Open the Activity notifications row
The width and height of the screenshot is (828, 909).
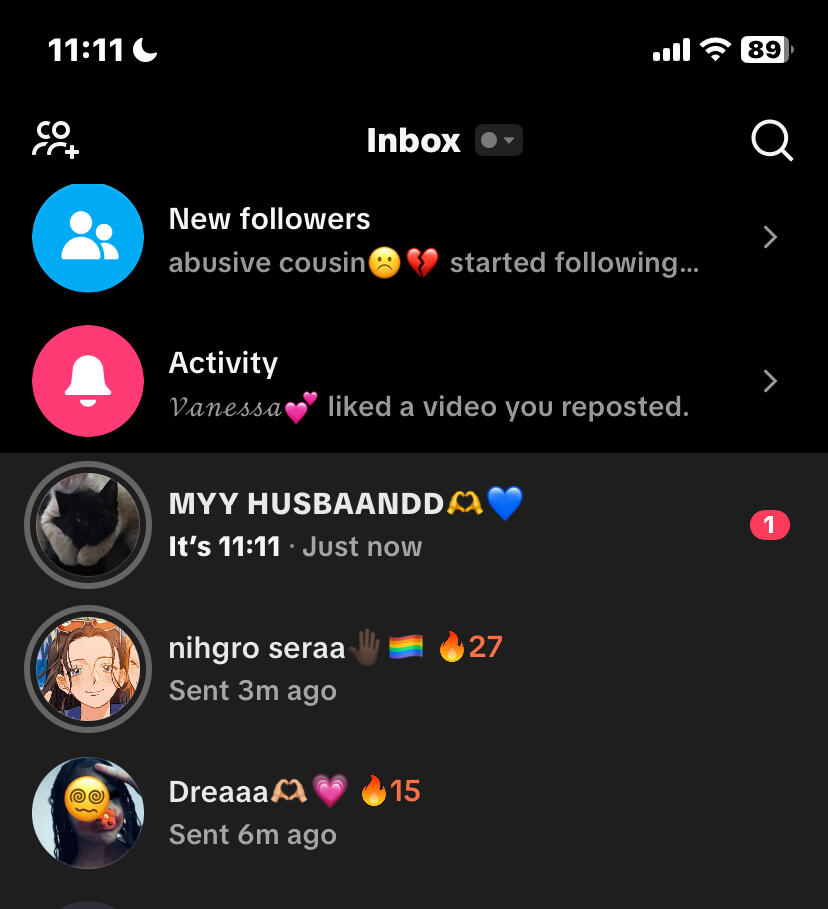pos(414,383)
